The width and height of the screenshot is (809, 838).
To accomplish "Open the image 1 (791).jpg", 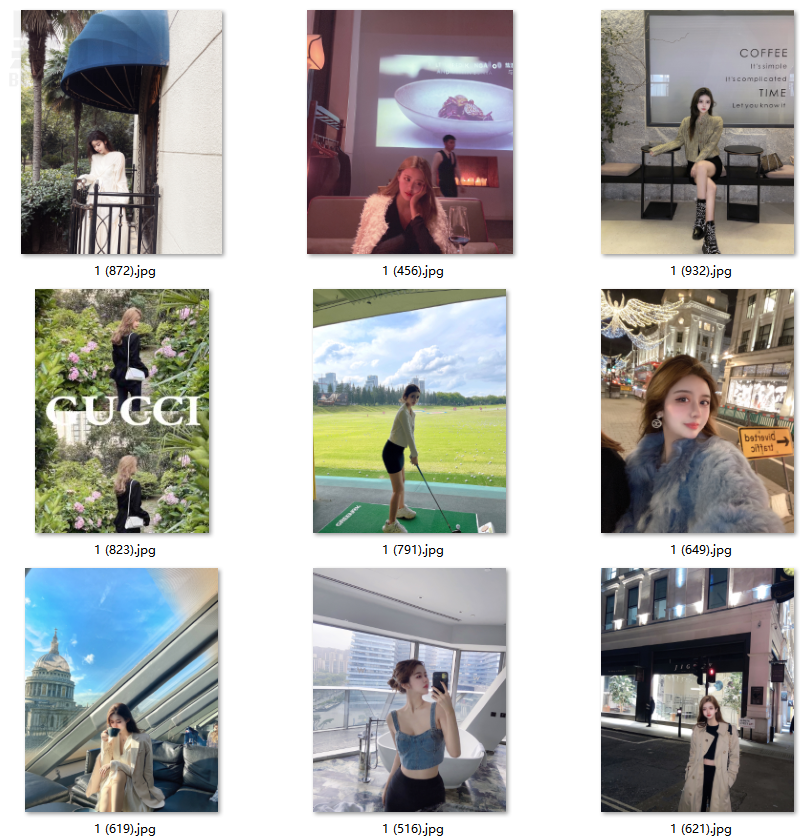I will coord(409,411).
